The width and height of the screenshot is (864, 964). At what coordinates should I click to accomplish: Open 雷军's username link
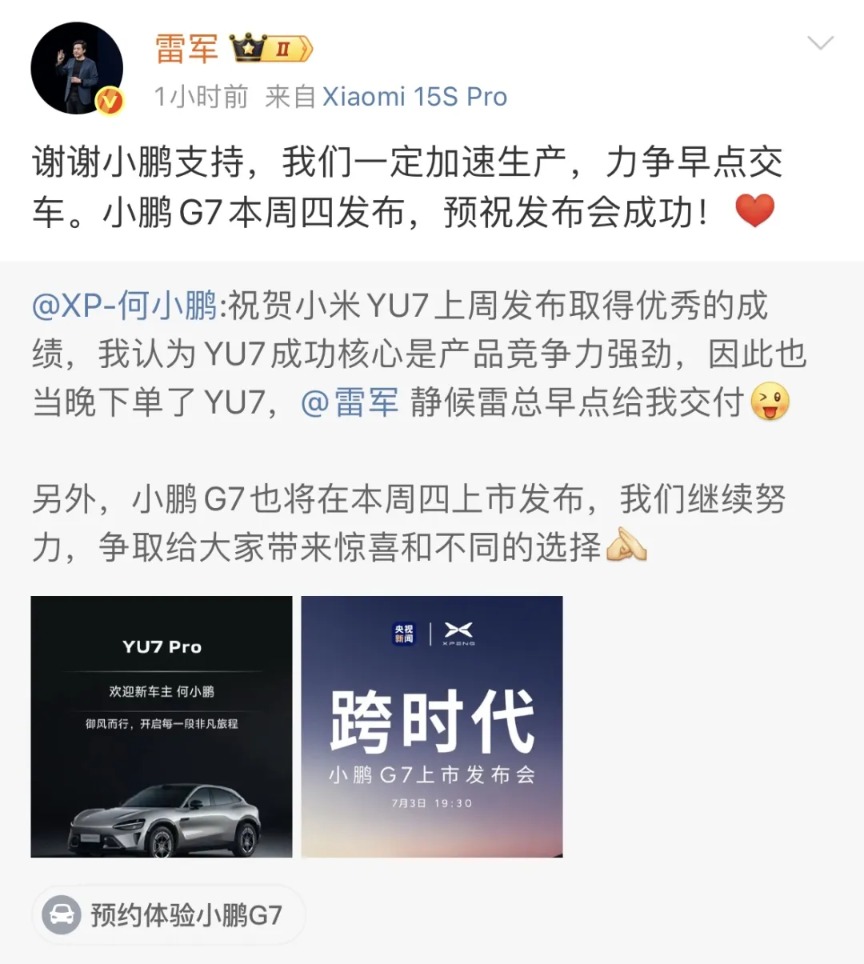pyautogui.click(x=185, y=47)
